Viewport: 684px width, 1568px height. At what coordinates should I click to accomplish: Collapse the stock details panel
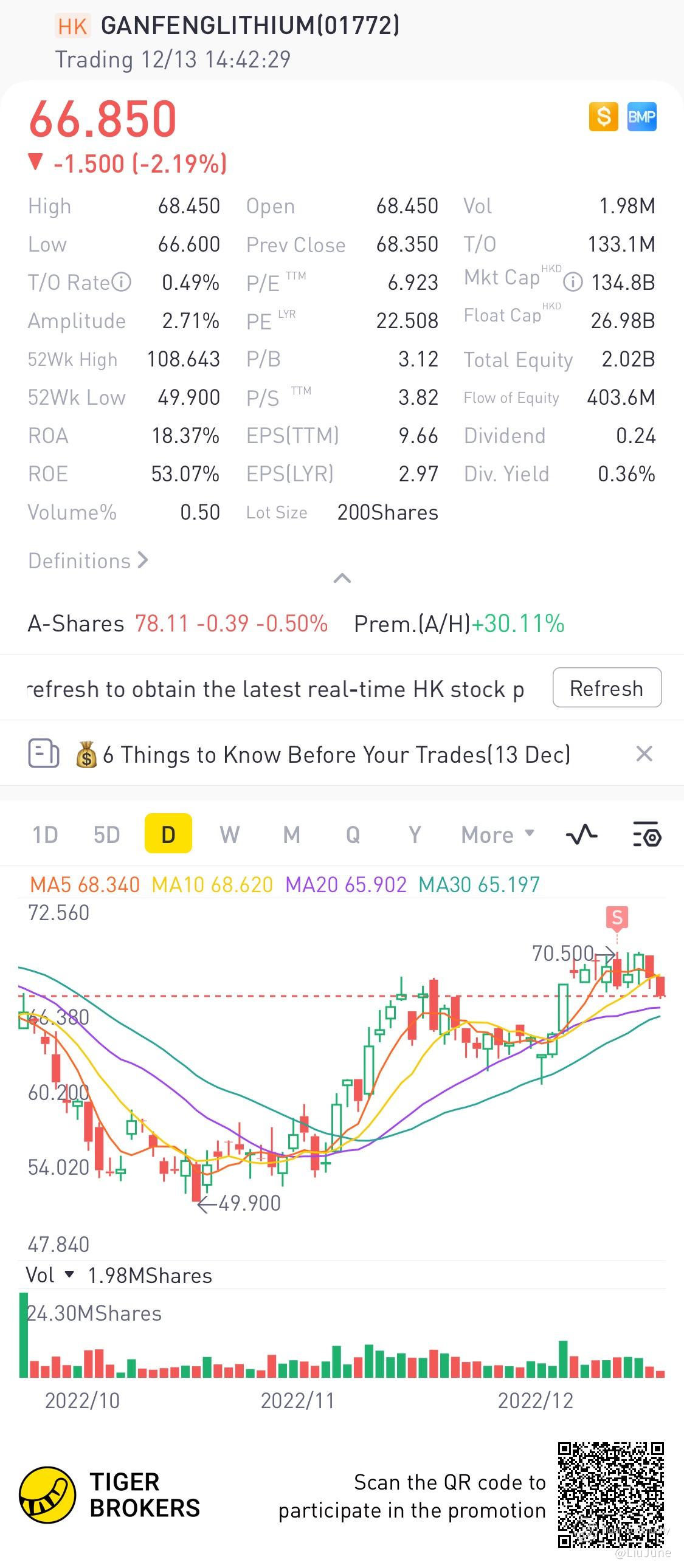tap(342, 577)
